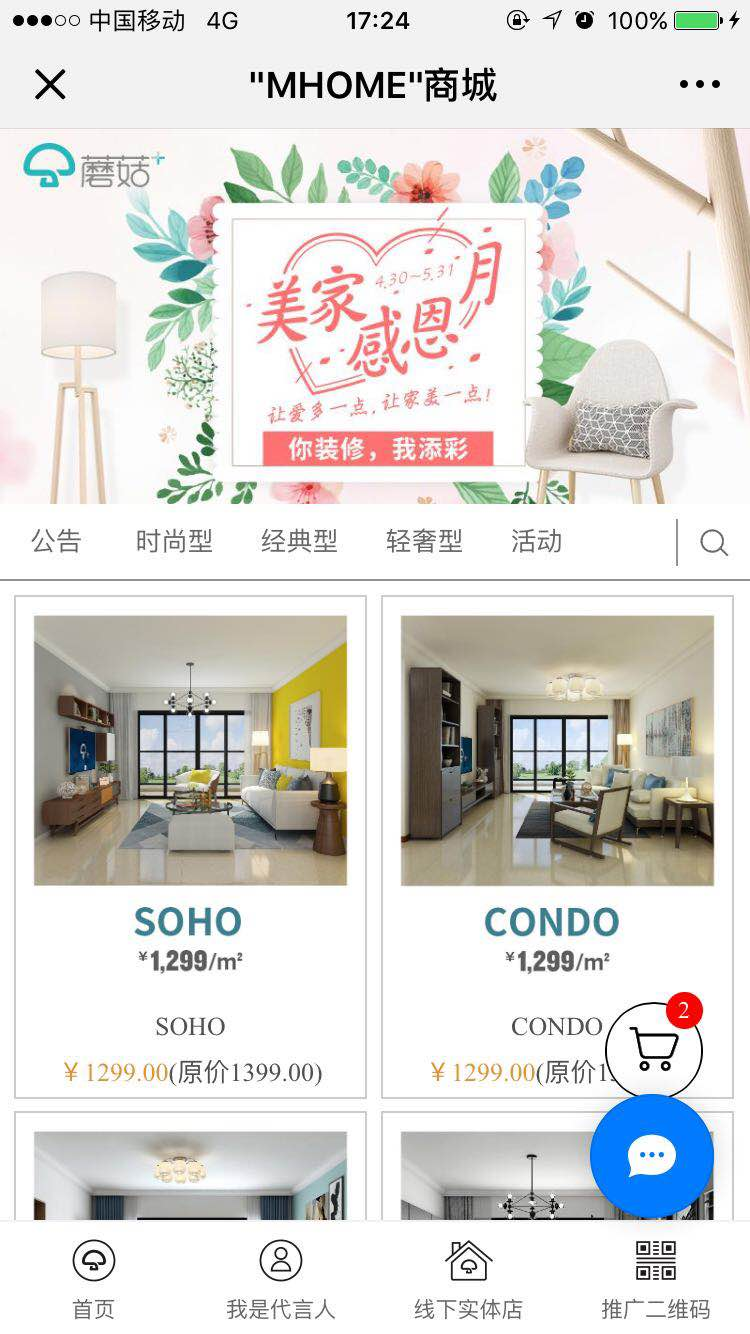
Task: Switch to the 公告 tab
Action: pos(56,542)
